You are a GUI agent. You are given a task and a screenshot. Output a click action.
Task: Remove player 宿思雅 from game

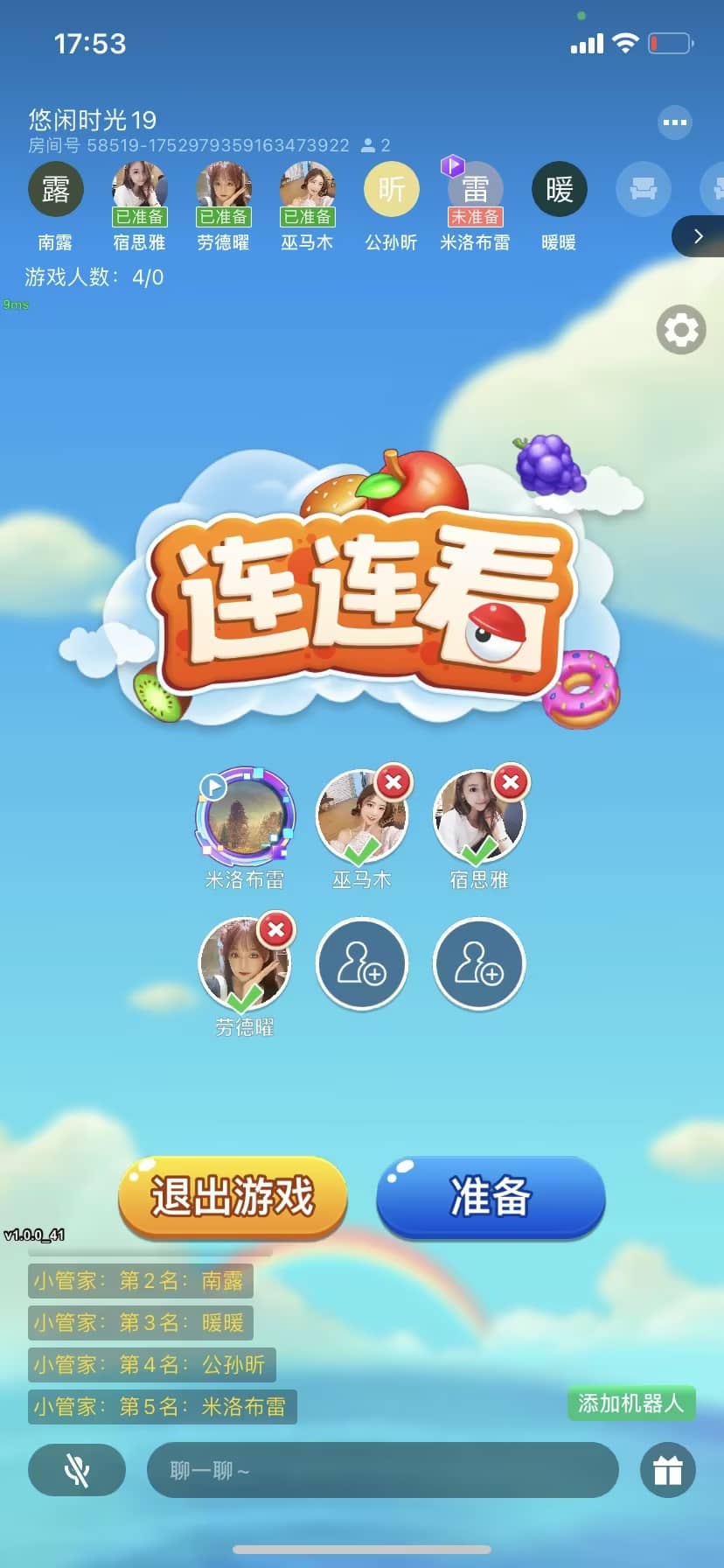[511, 781]
